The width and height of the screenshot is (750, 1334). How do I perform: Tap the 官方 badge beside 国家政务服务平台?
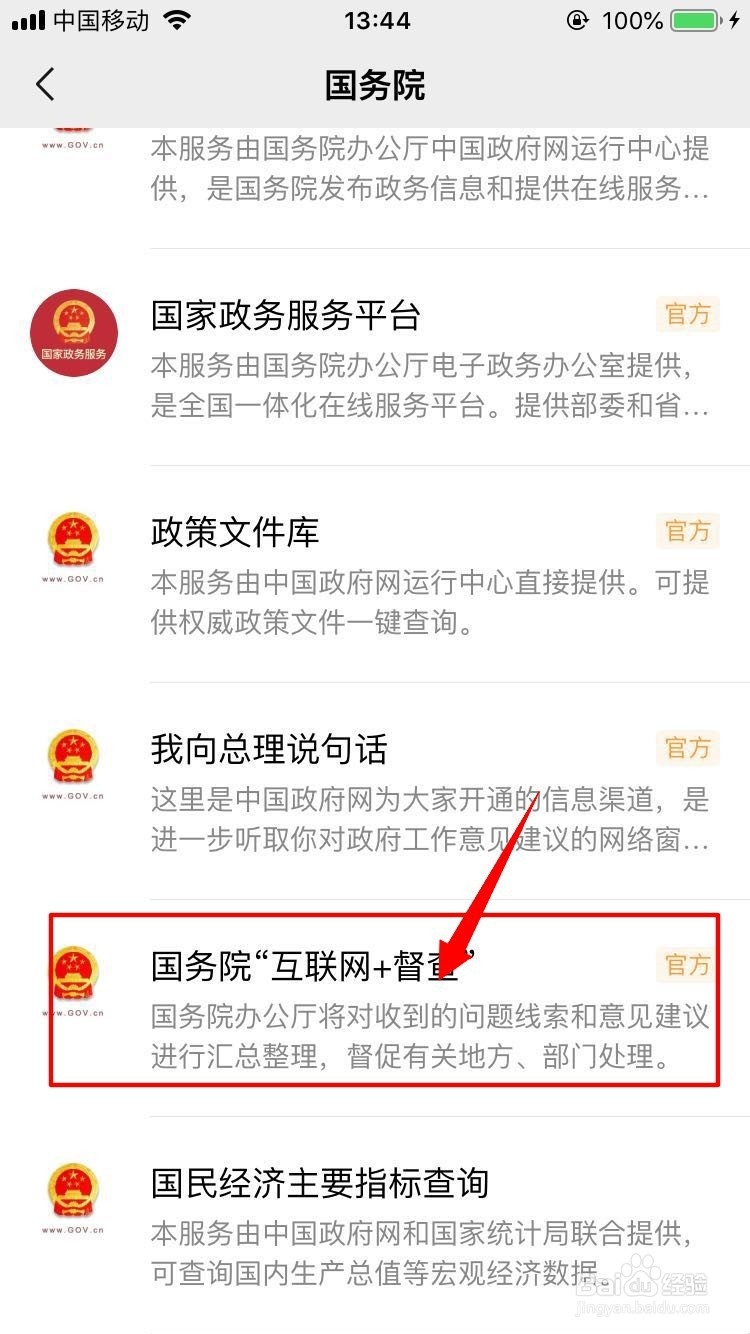coord(687,315)
